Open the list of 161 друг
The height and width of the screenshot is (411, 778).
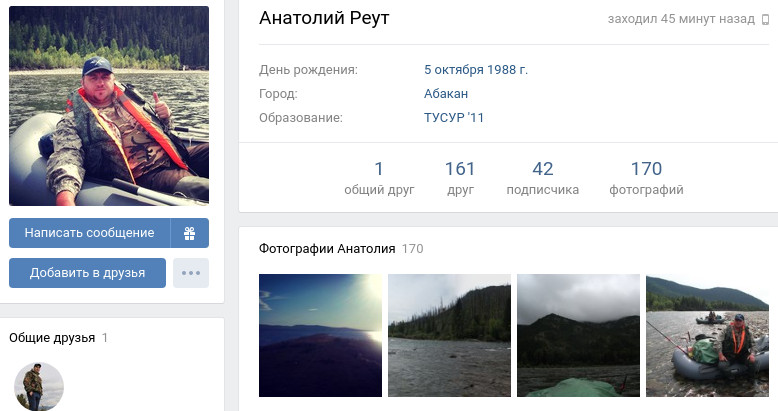pos(460,178)
